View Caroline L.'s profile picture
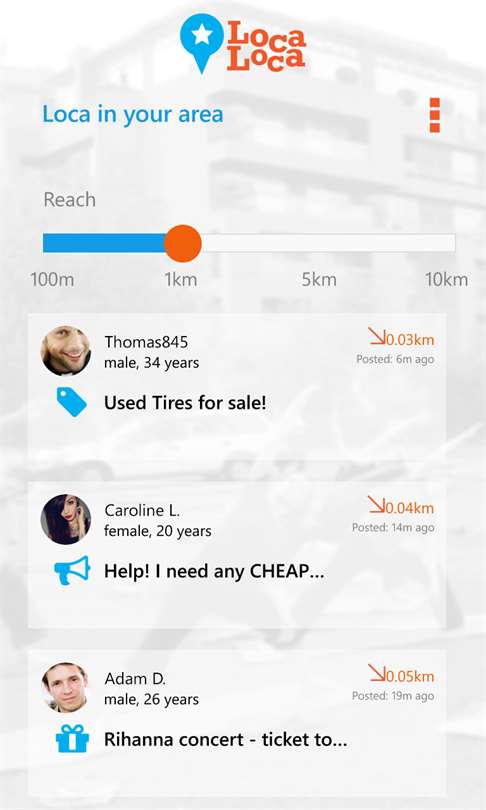This screenshot has width=486, height=810. (x=66, y=519)
